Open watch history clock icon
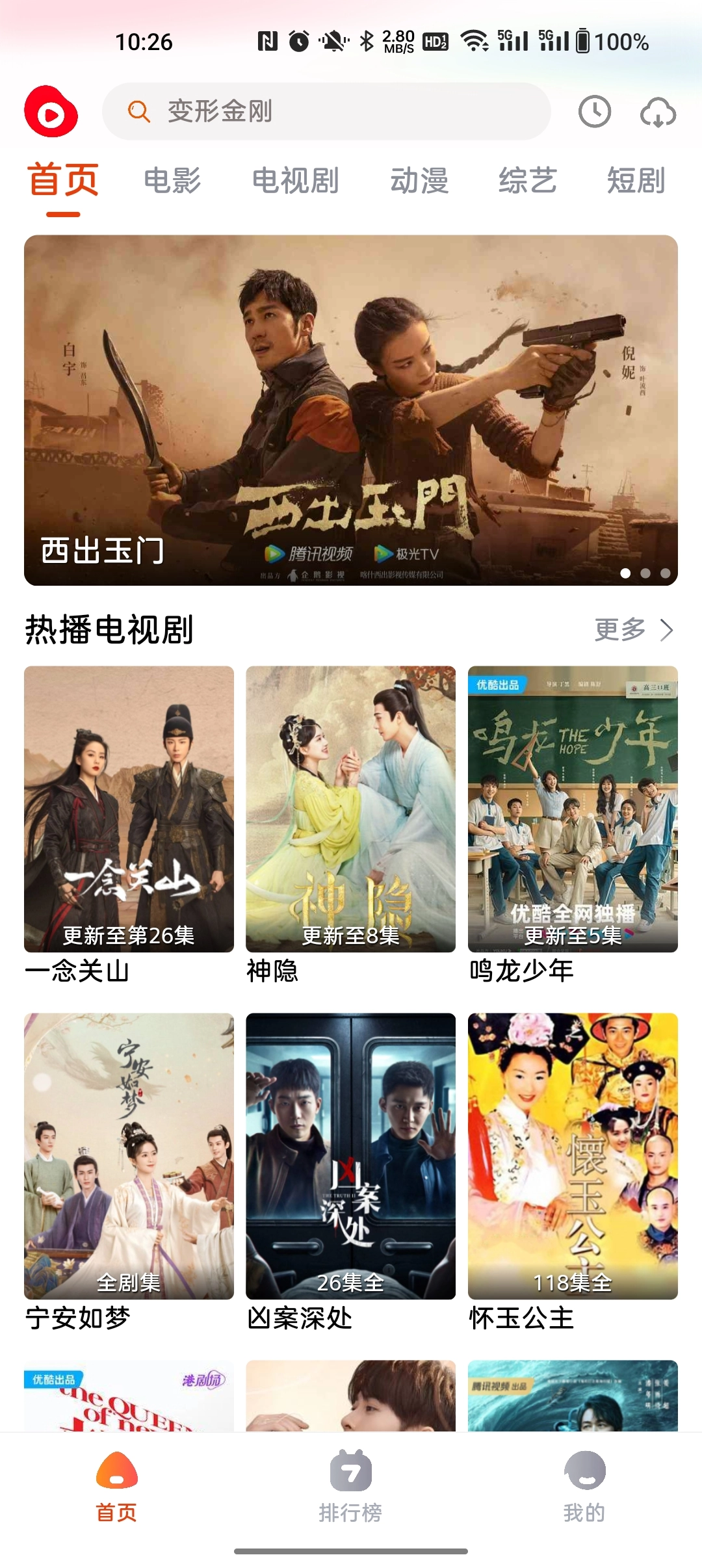The image size is (702, 1568). tap(595, 112)
